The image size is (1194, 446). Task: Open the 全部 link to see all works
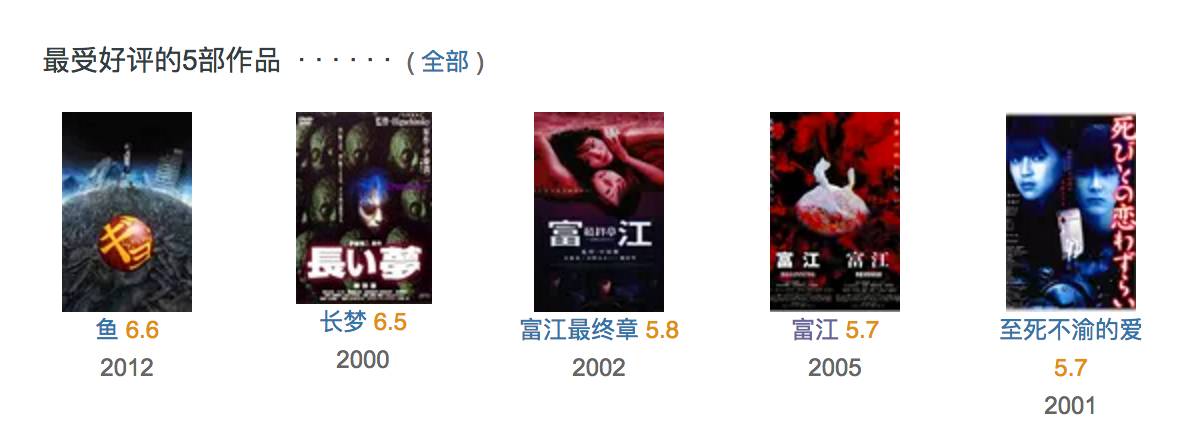point(445,61)
